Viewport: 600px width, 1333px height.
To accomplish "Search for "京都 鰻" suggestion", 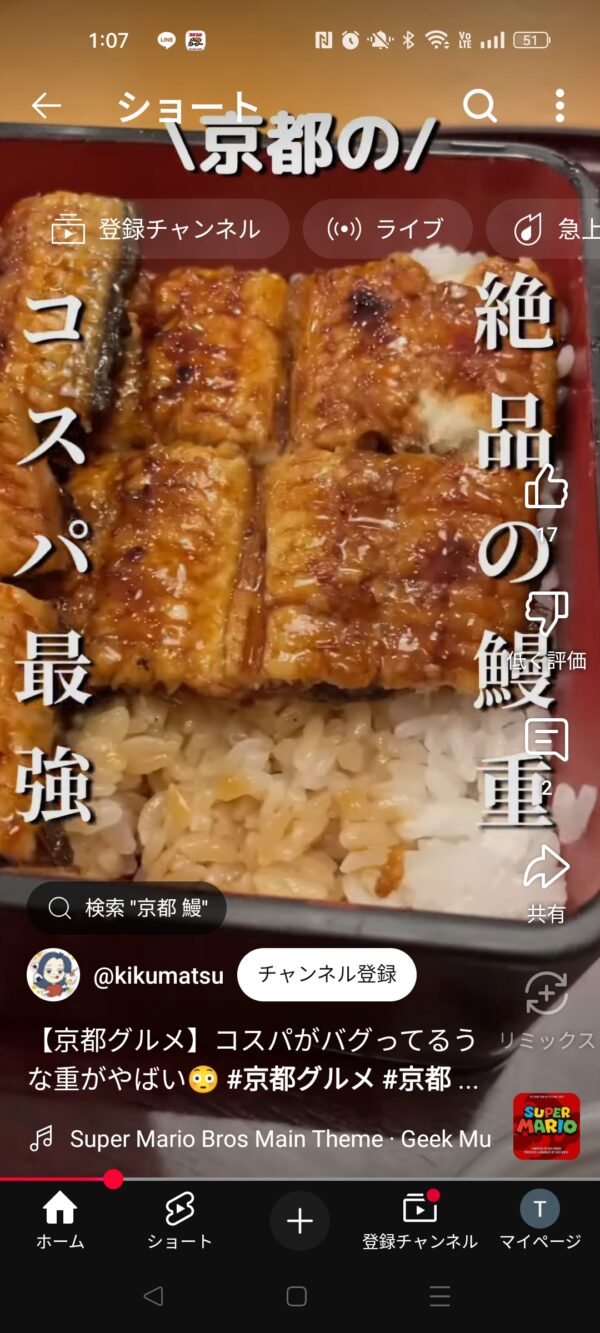I will click(127, 908).
